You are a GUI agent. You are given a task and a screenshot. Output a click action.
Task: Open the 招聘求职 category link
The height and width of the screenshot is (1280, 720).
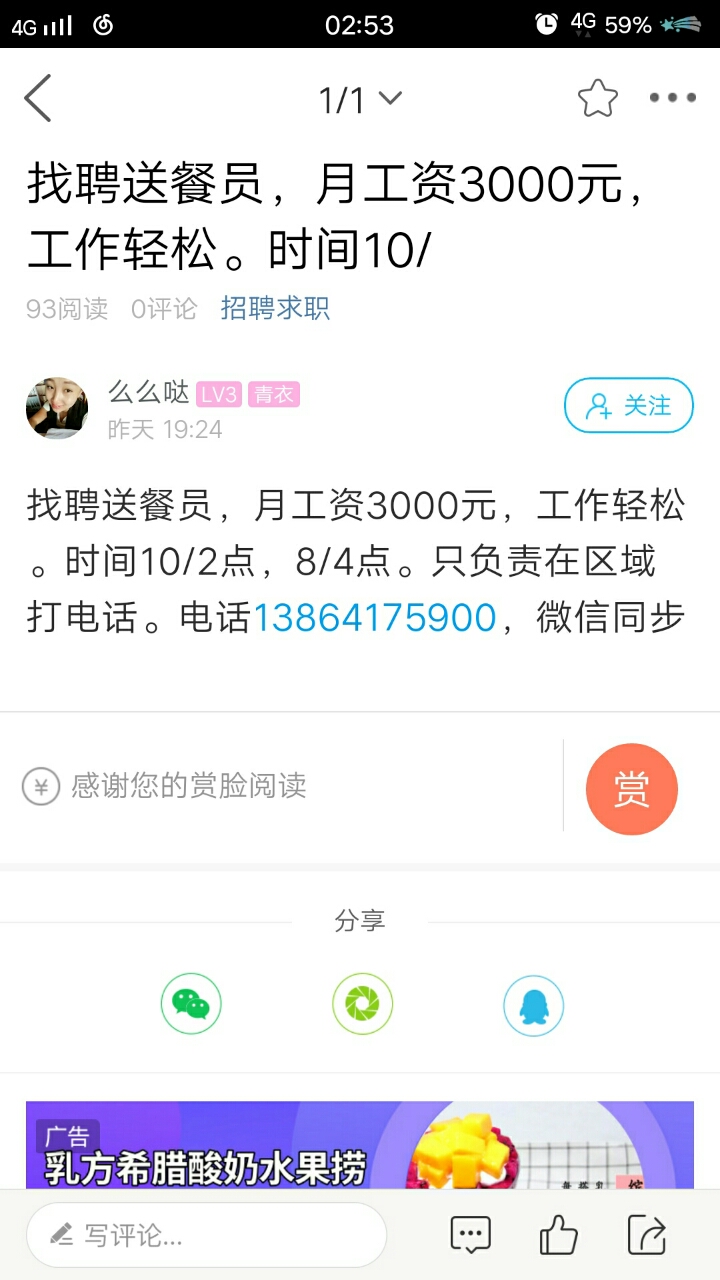(275, 308)
